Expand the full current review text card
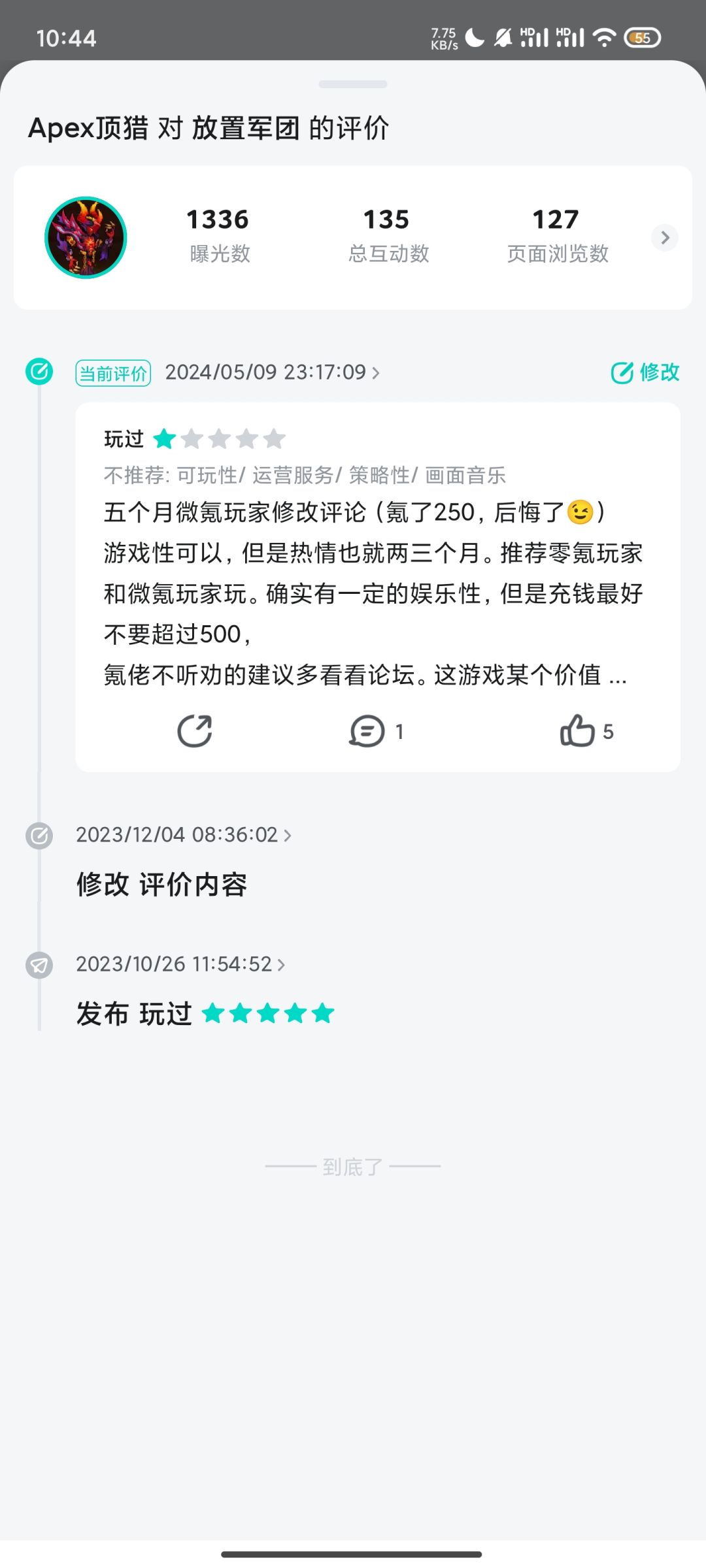Viewport: 706px width, 1568px height. coord(373,595)
